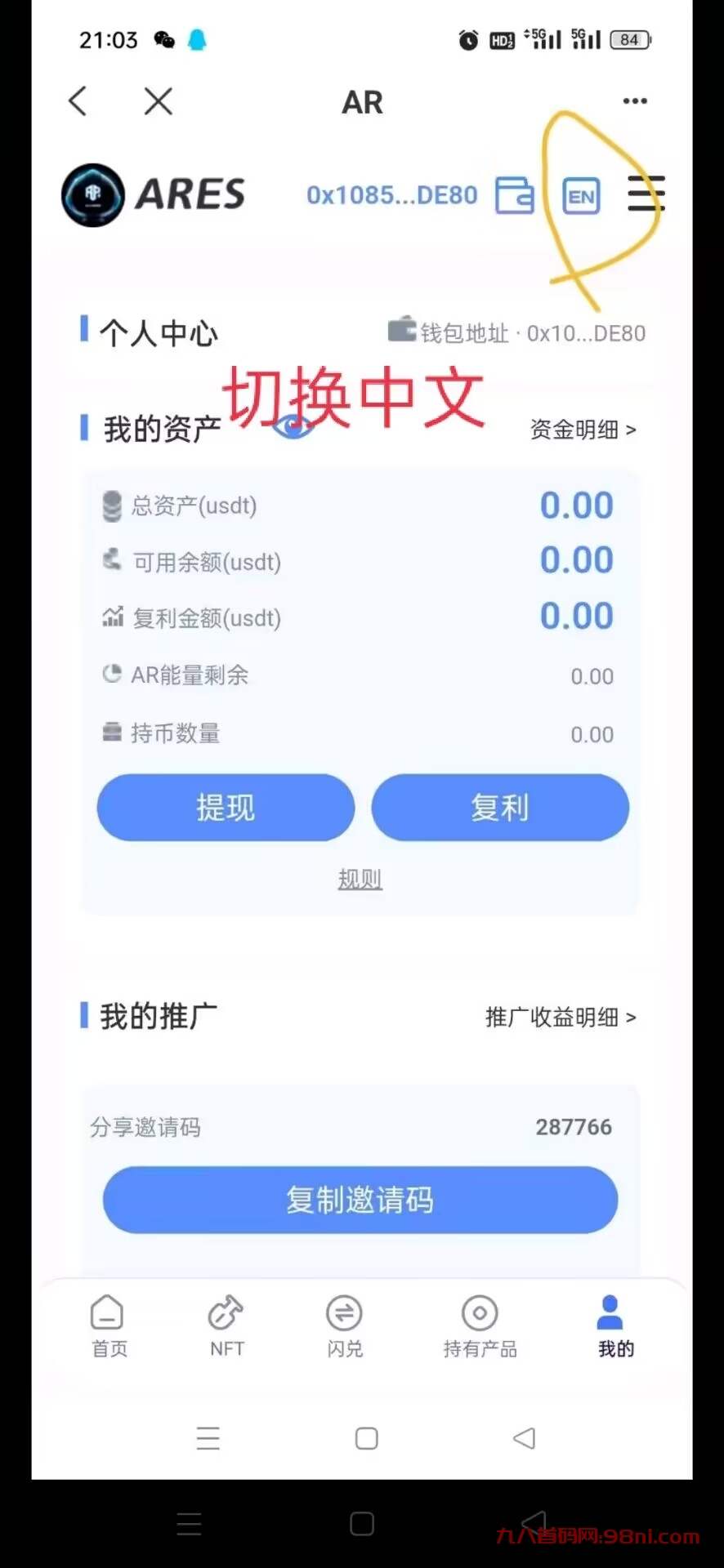Open the wallet icon beside the address

tap(514, 195)
